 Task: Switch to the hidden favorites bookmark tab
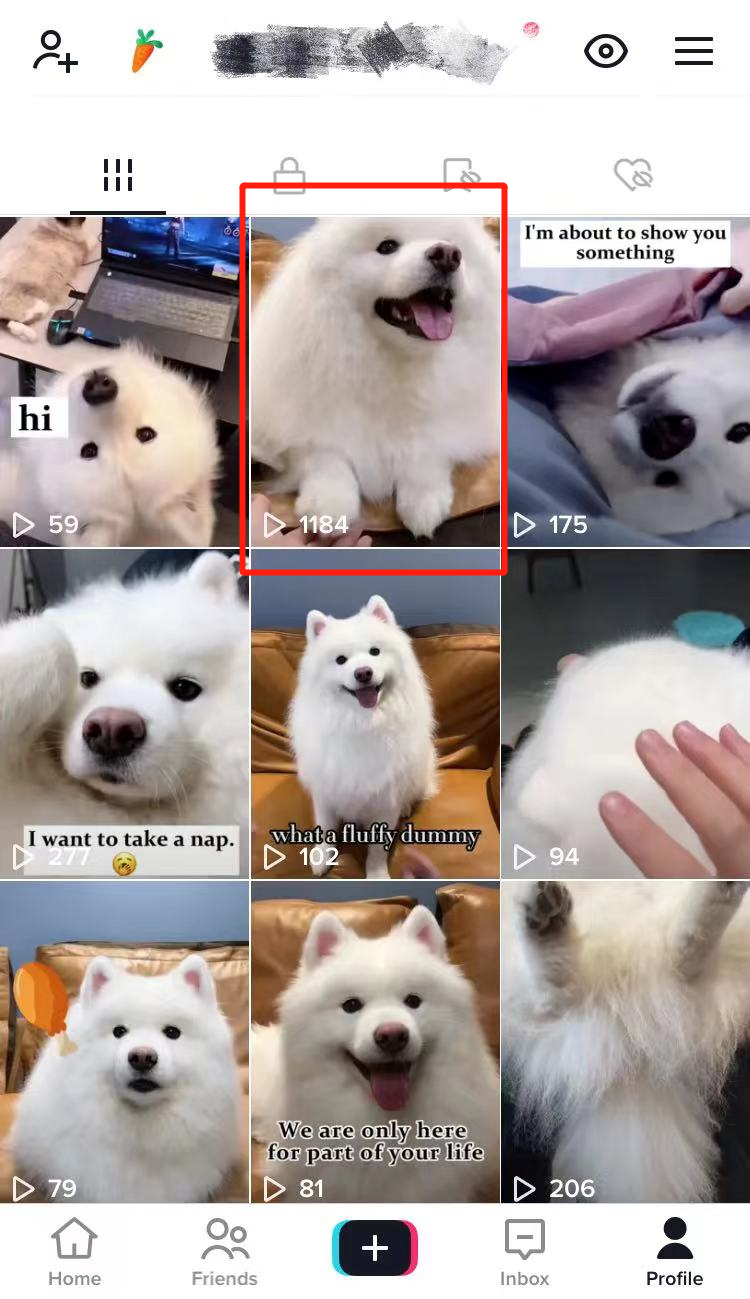[x=461, y=176]
